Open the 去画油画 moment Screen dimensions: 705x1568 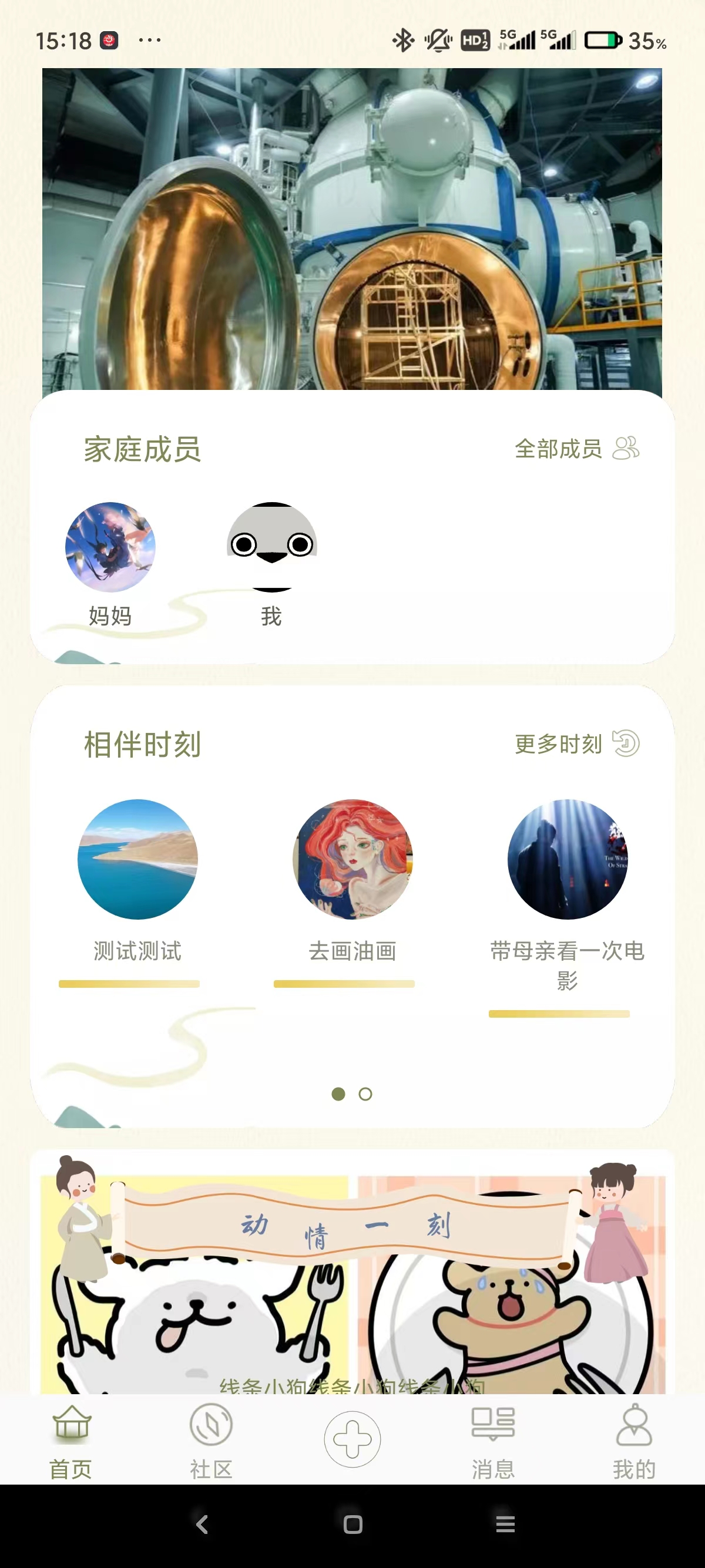[352, 859]
